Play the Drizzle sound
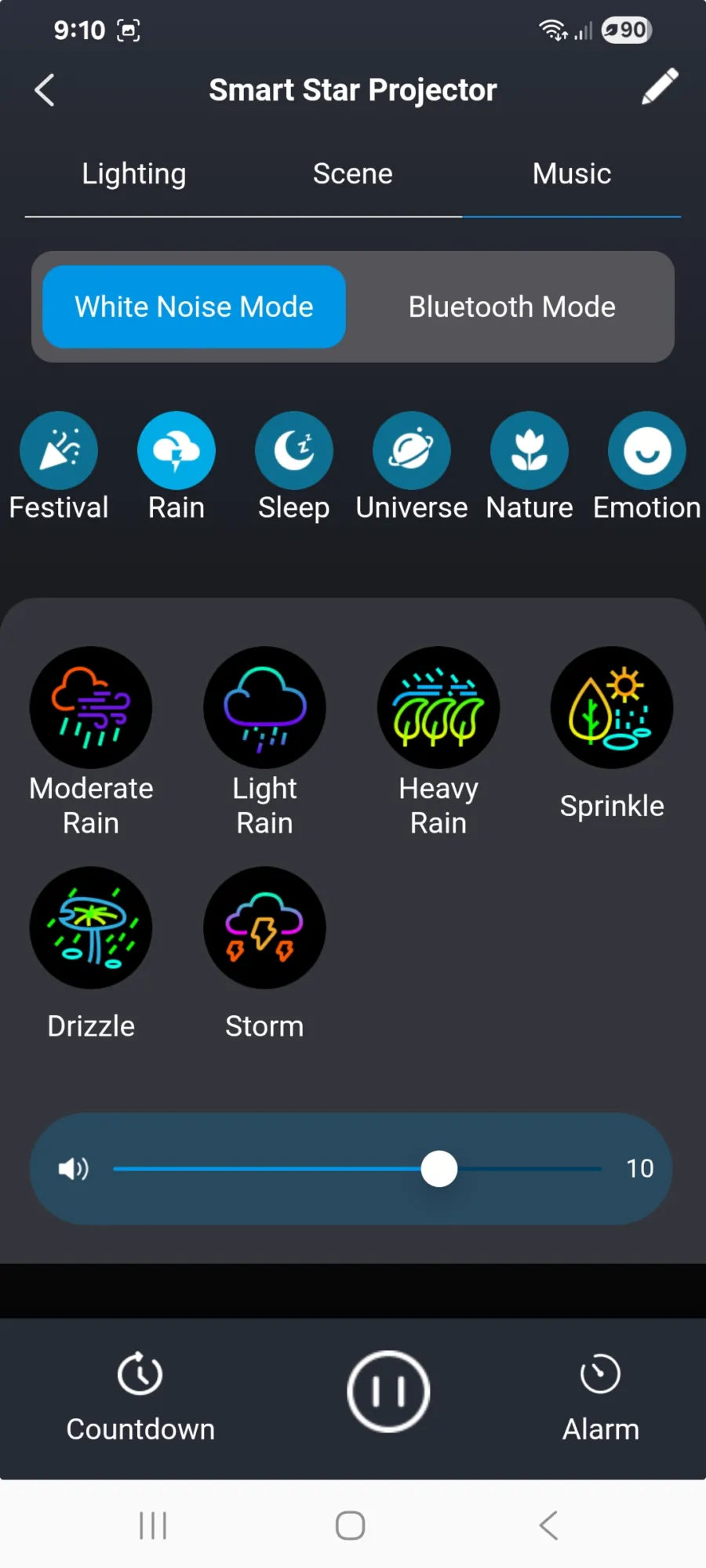This screenshot has width=706, height=1568. [x=91, y=928]
